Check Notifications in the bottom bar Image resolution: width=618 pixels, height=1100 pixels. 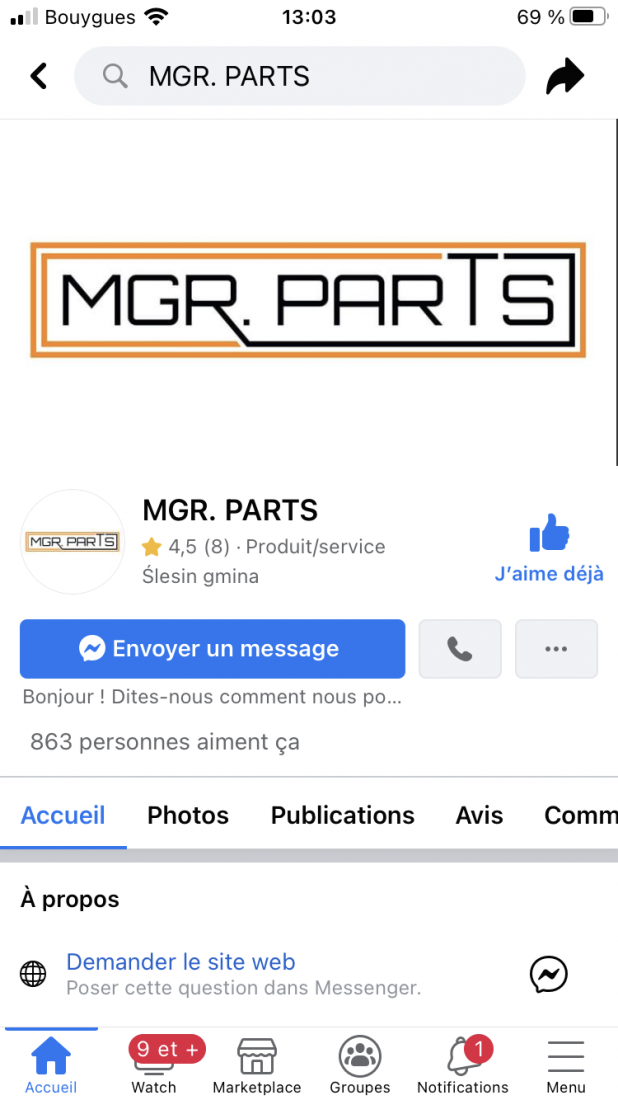(463, 1065)
